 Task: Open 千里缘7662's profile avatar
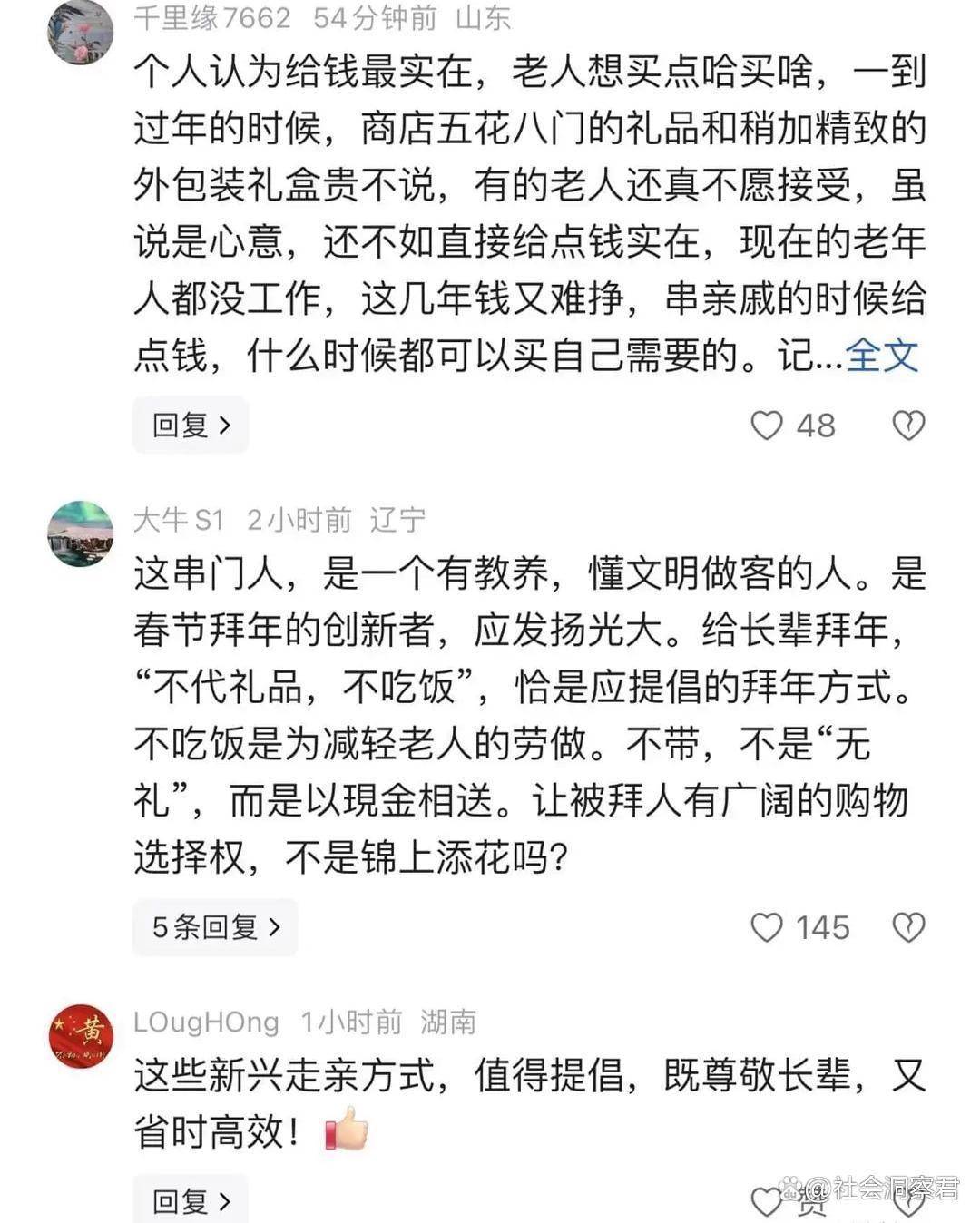pos(80,34)
